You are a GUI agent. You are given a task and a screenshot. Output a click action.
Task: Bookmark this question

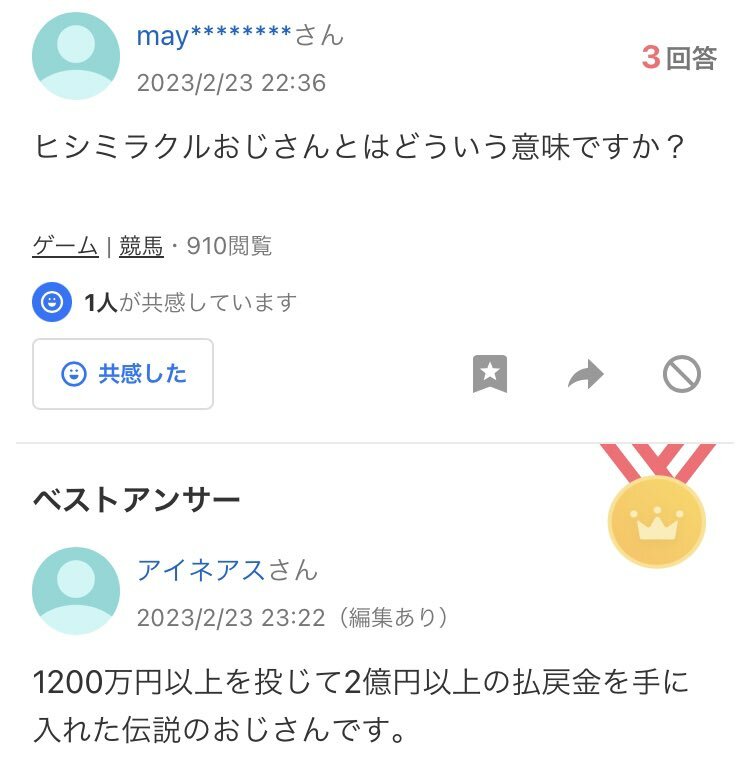click(x=490, y=375)
